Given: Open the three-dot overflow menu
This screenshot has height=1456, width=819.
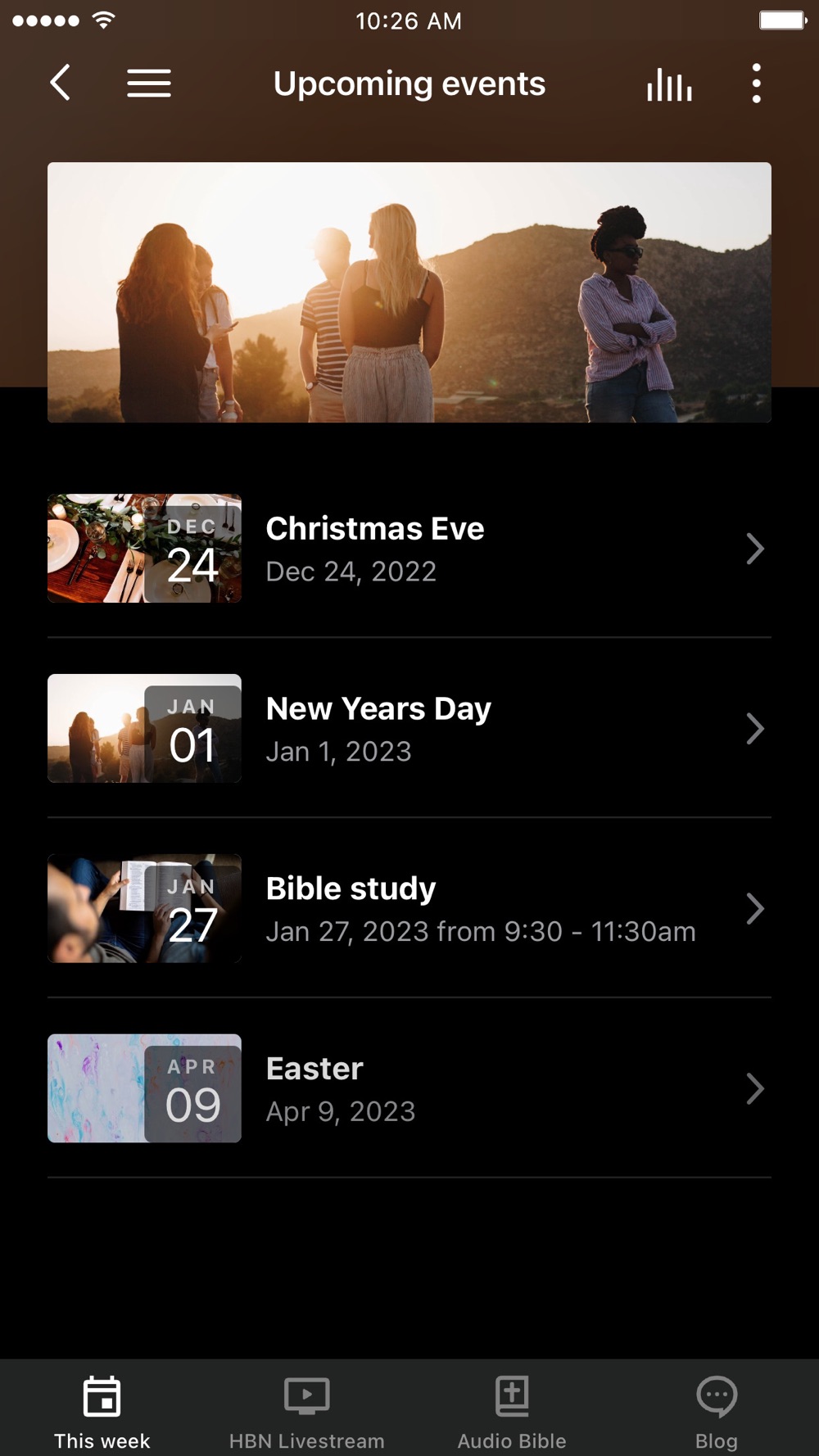Looking at the screenshot, I should [756, 84].
